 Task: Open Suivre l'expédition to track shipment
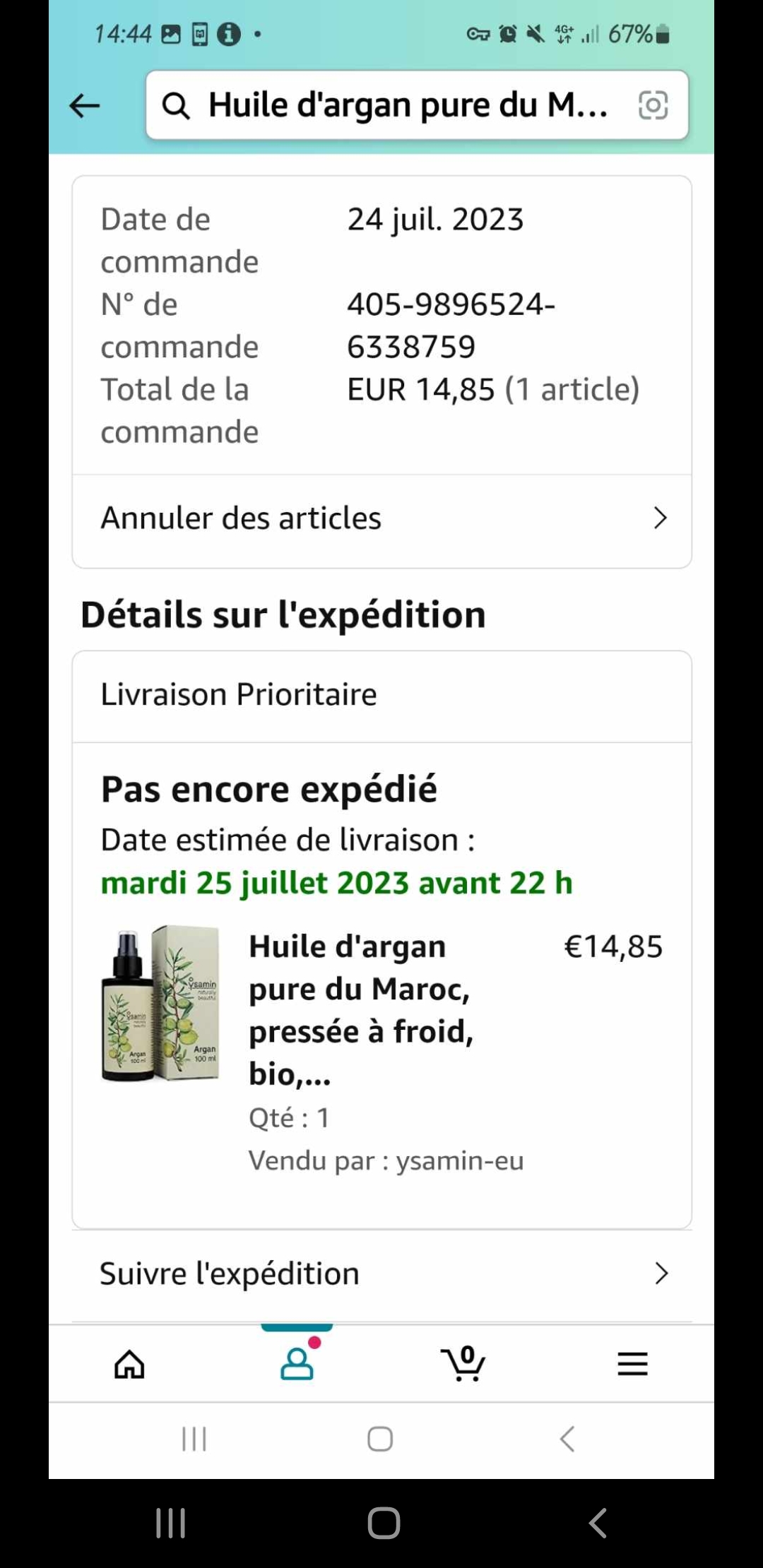tap(381, 1273)
